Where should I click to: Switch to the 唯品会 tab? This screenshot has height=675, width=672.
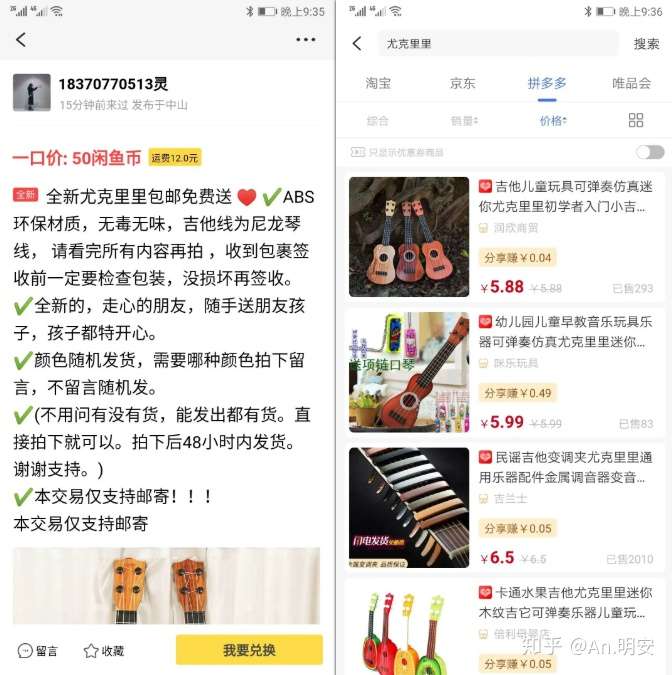(x=631, y=83)
